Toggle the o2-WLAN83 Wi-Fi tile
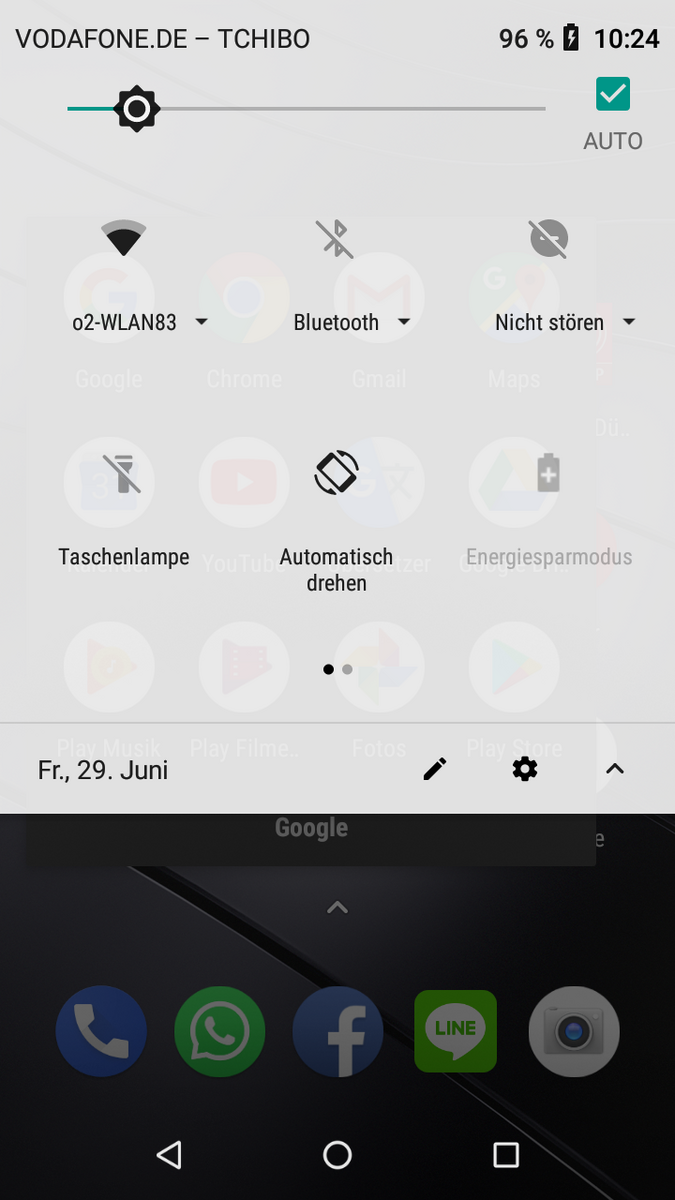This screenshot has width=675, height=1200. click(124, 240)
